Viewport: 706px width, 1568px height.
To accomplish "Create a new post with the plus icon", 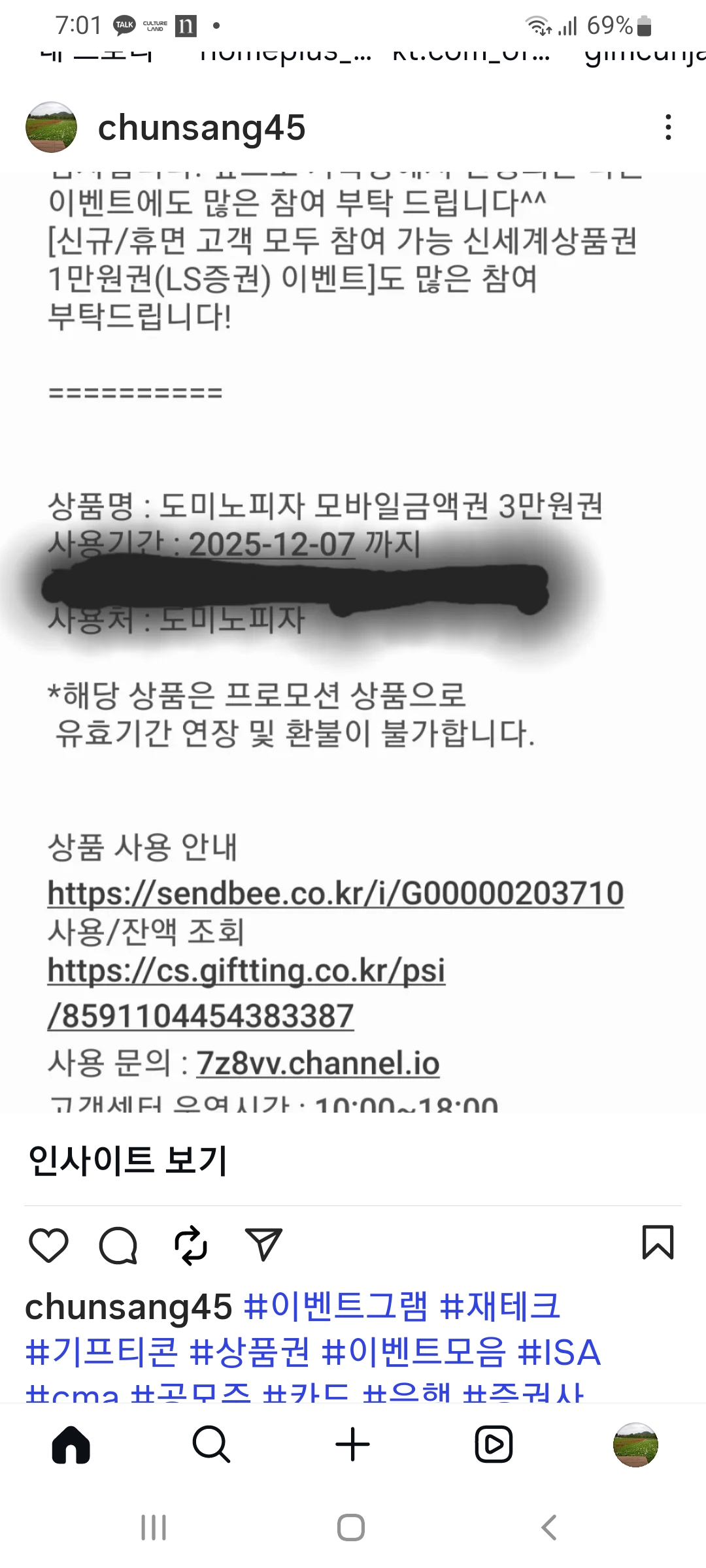I will click(352, 1444).
